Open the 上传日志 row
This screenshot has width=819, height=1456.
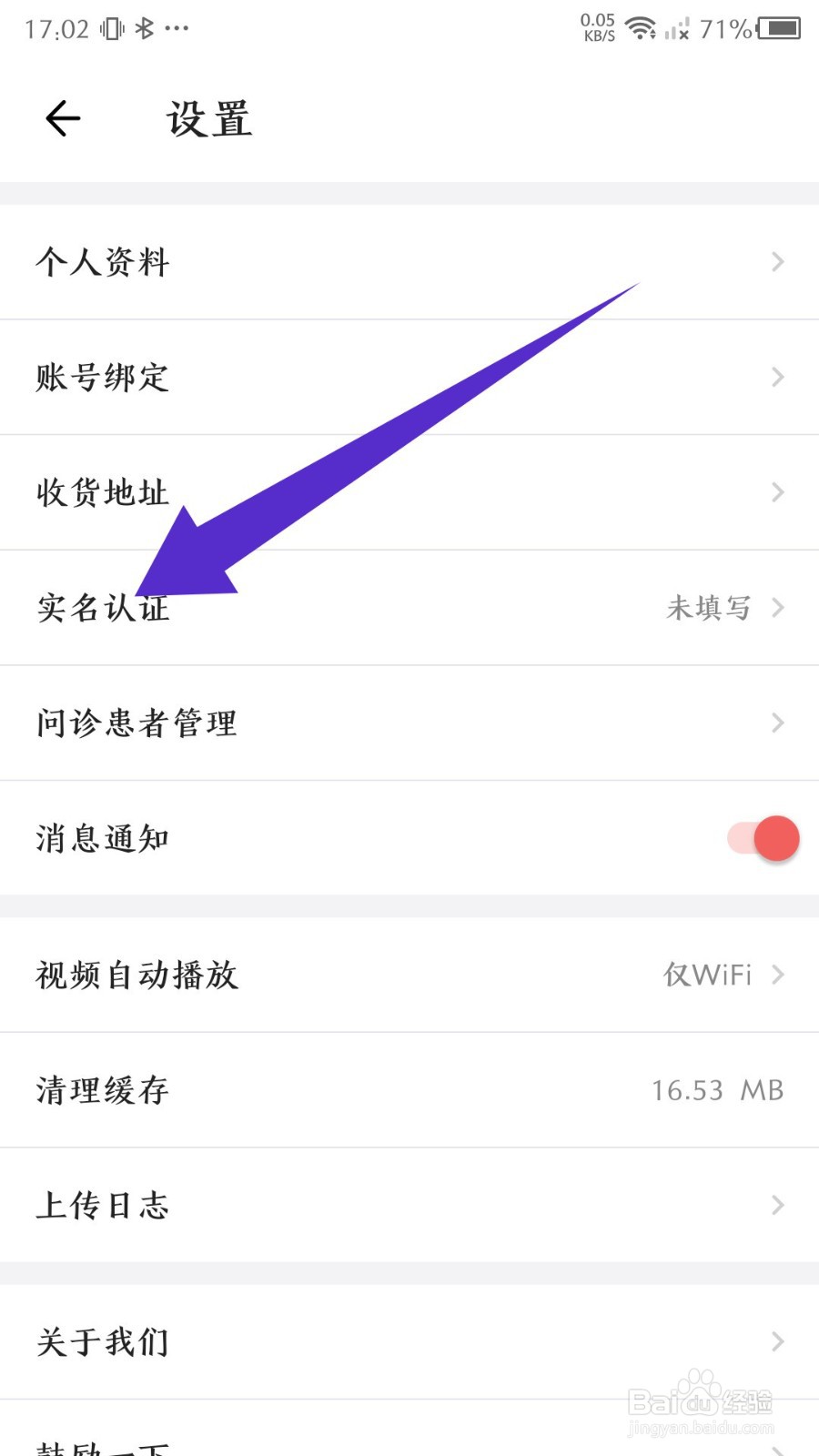(x=409, y=1205)
